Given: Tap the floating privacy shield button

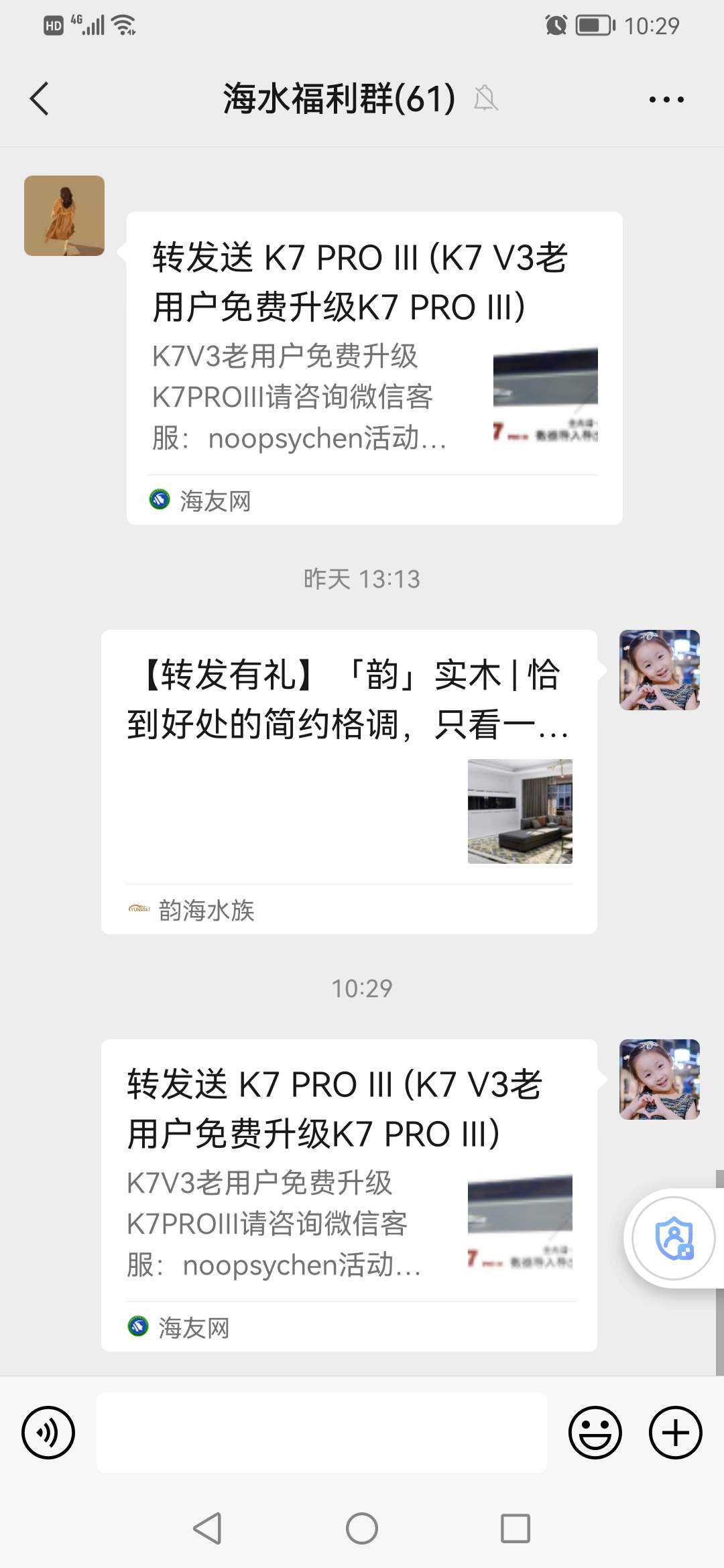Looking at the screenshot, I should [x=674, y=1238].
